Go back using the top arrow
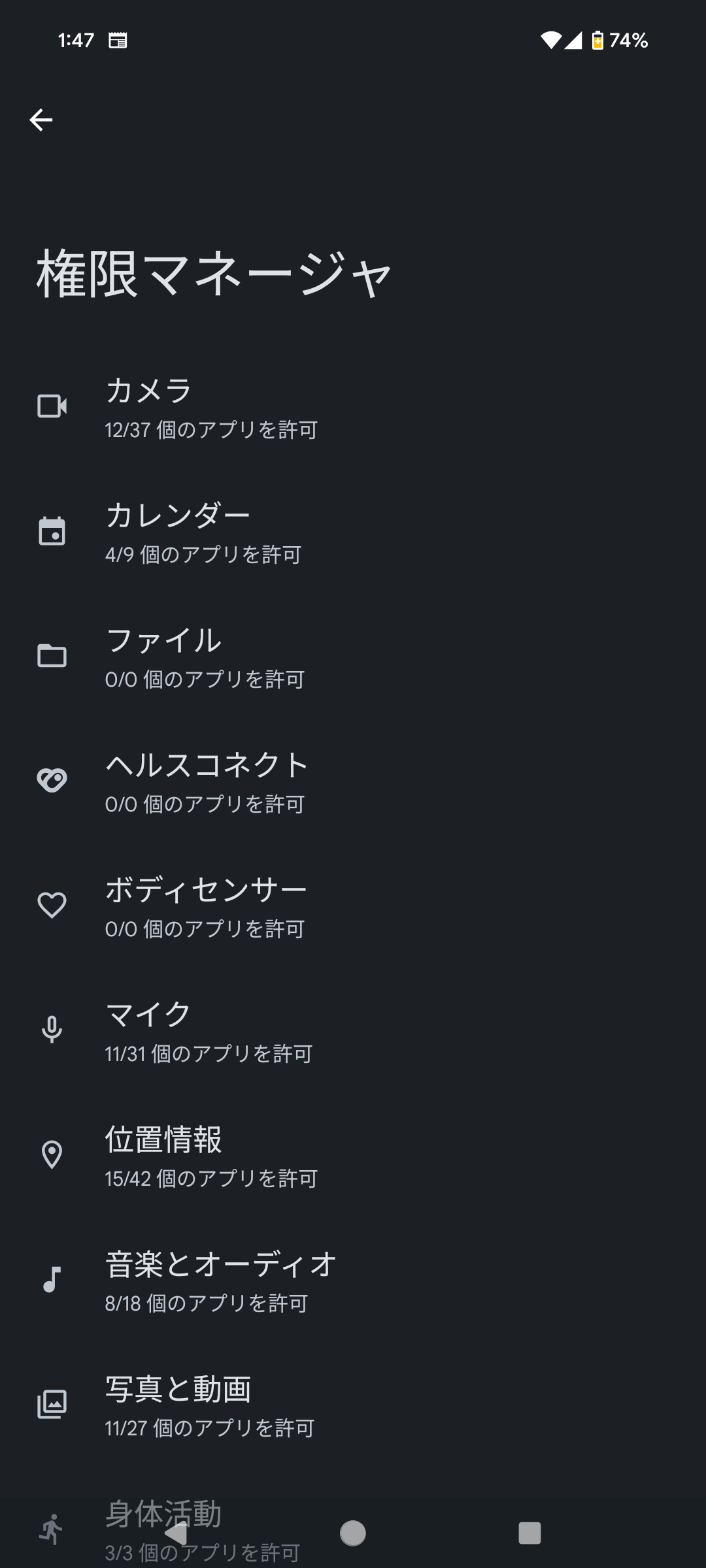Screen dimensions: 706x1568 41,120
